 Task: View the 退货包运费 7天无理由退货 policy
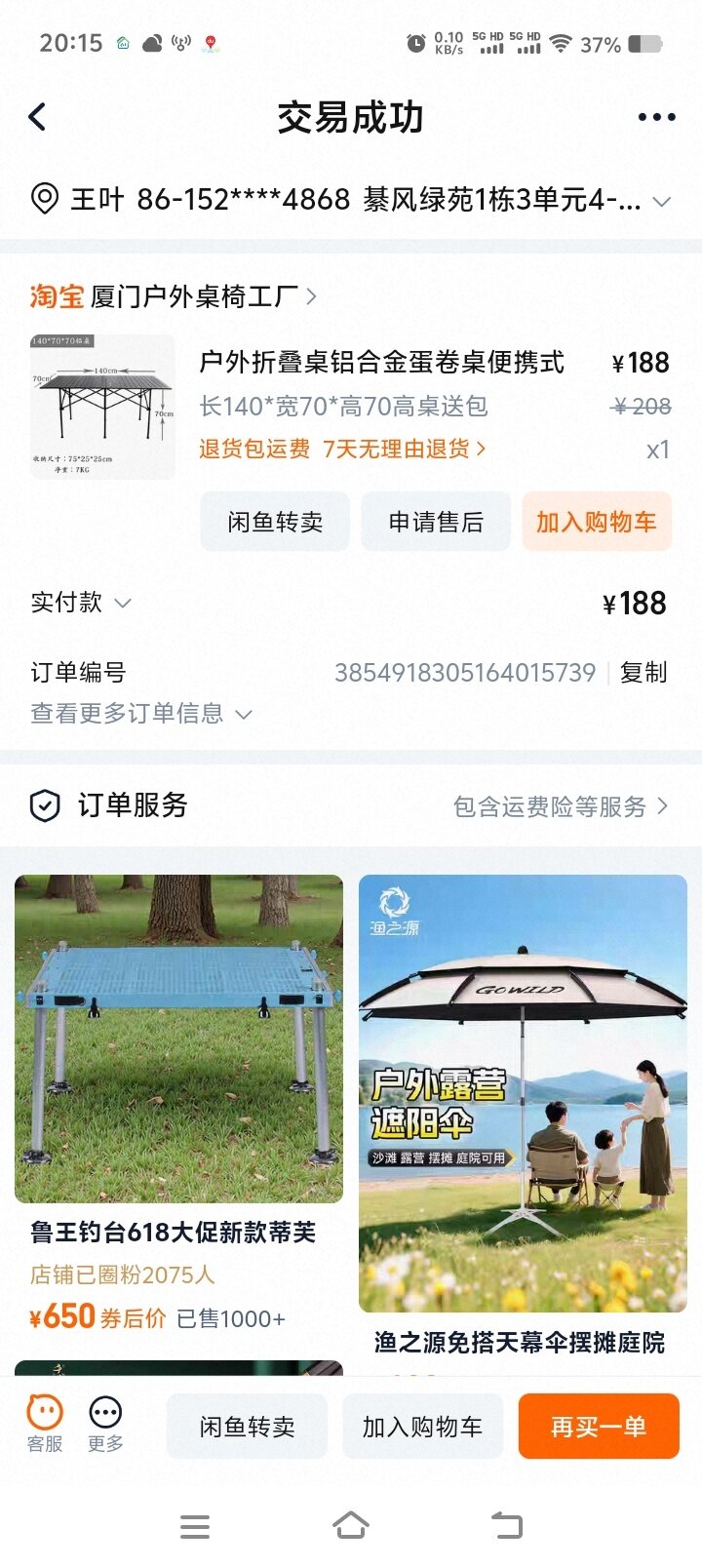[341, 449]
